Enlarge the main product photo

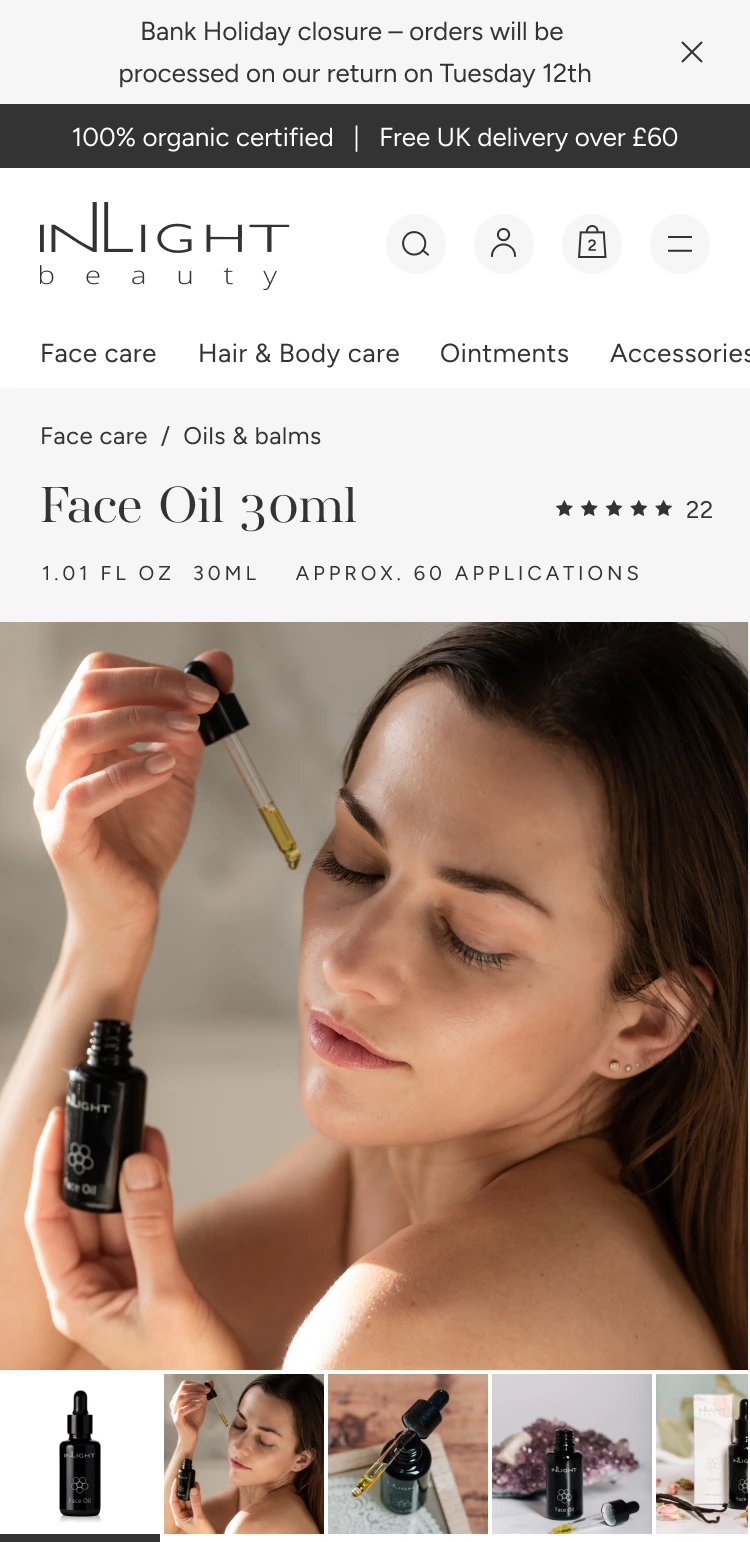click(x=374, y=995)
